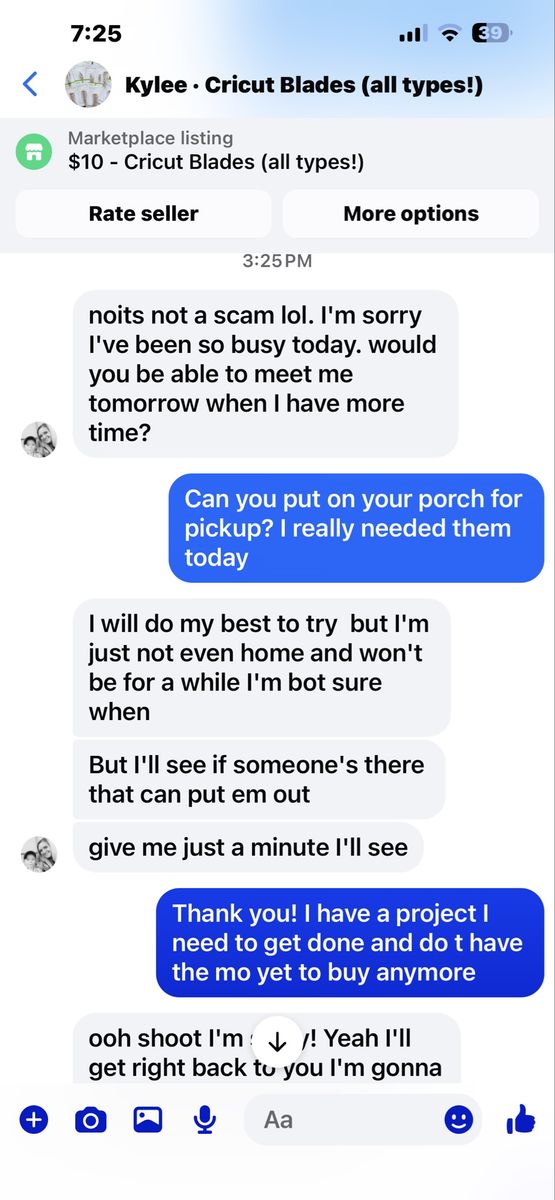Screen dimensions: 555x1200
Task: Open the photo gallery picker
Action: point(148,1120)
